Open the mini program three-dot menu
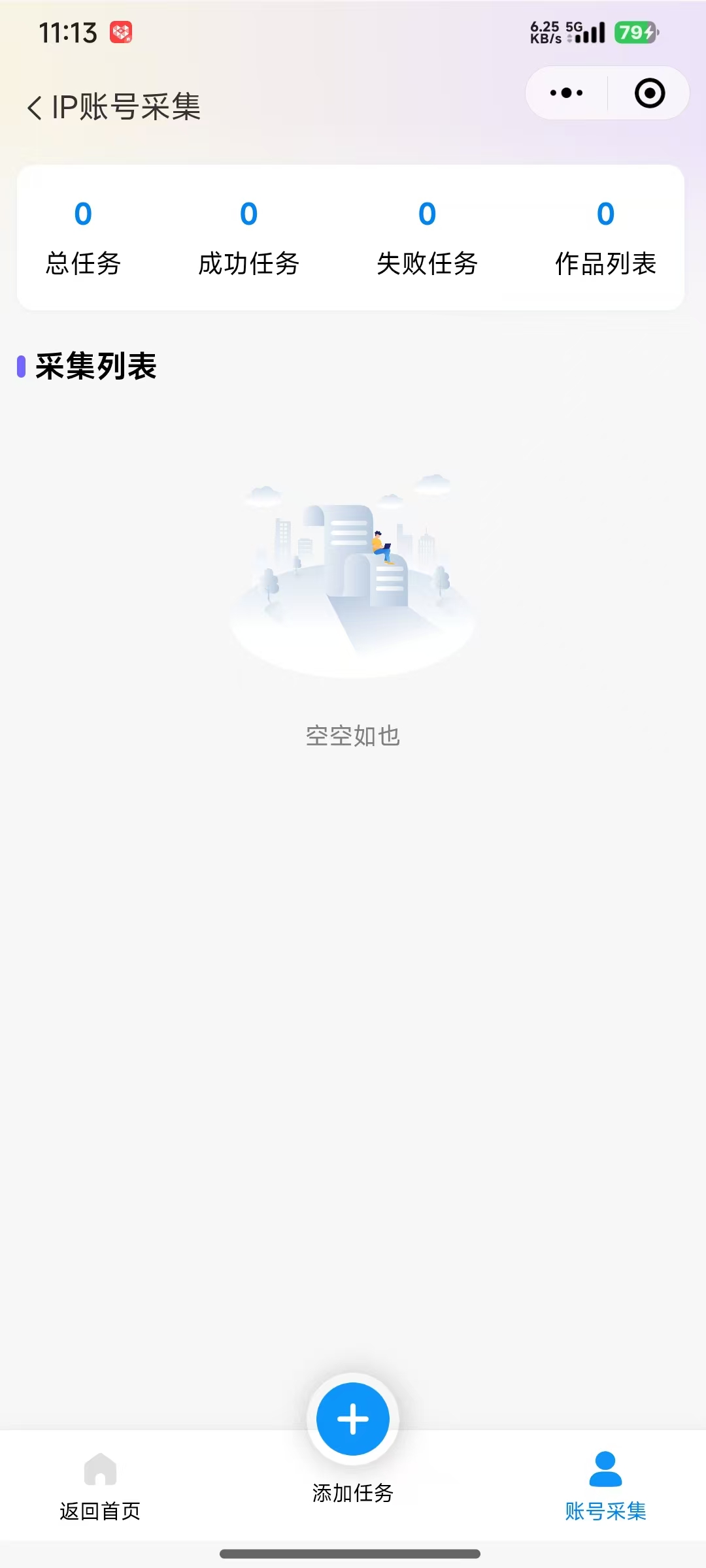The width and height of the screenshot is (706, 1568). click(567, 93)
